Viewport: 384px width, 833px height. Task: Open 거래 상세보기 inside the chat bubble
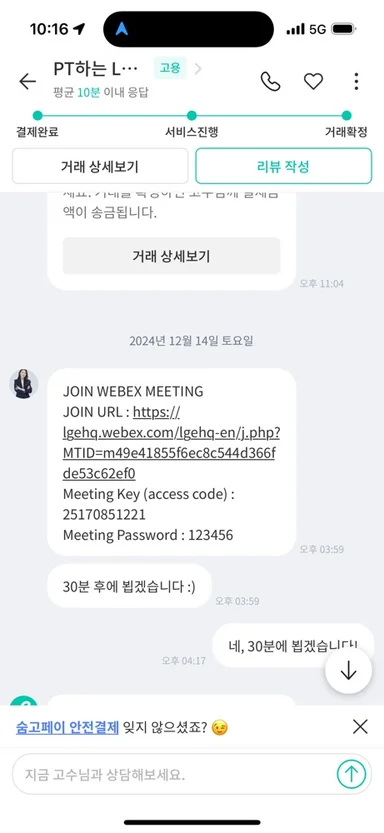[x=172, y=256]
